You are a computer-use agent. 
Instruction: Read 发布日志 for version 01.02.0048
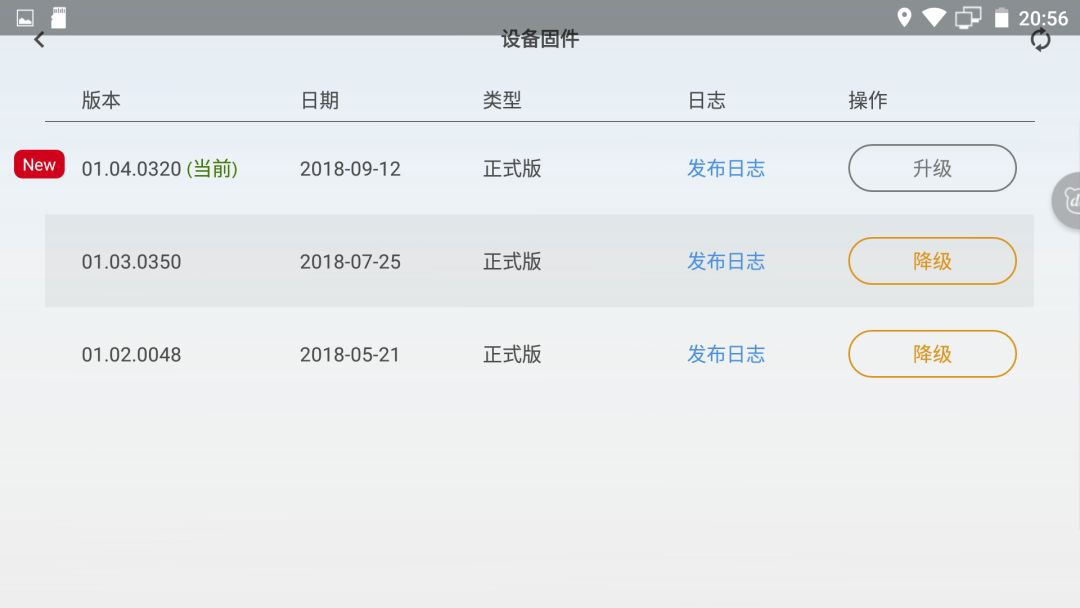tap(725, 354)
